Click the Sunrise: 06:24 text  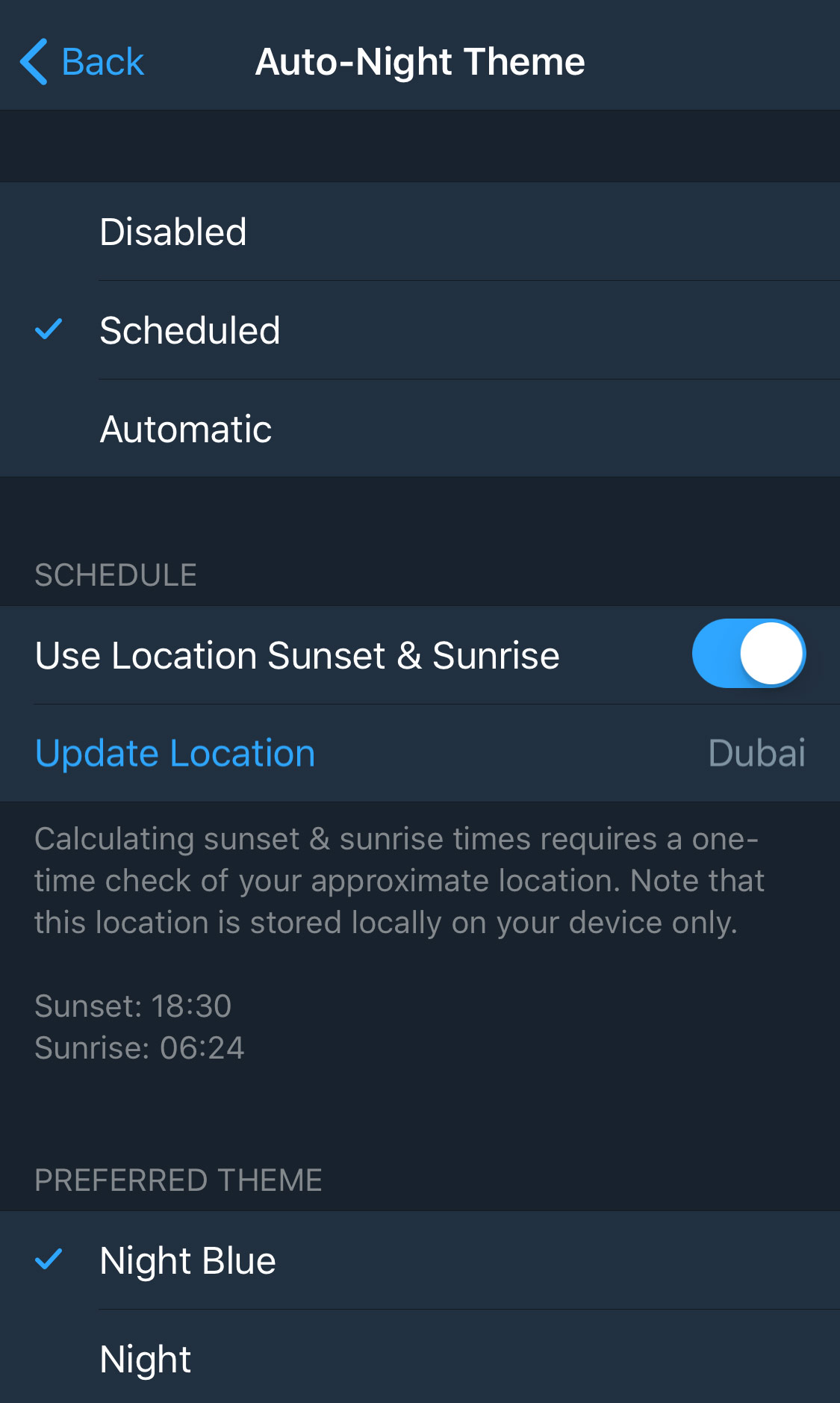(140, 1048)
